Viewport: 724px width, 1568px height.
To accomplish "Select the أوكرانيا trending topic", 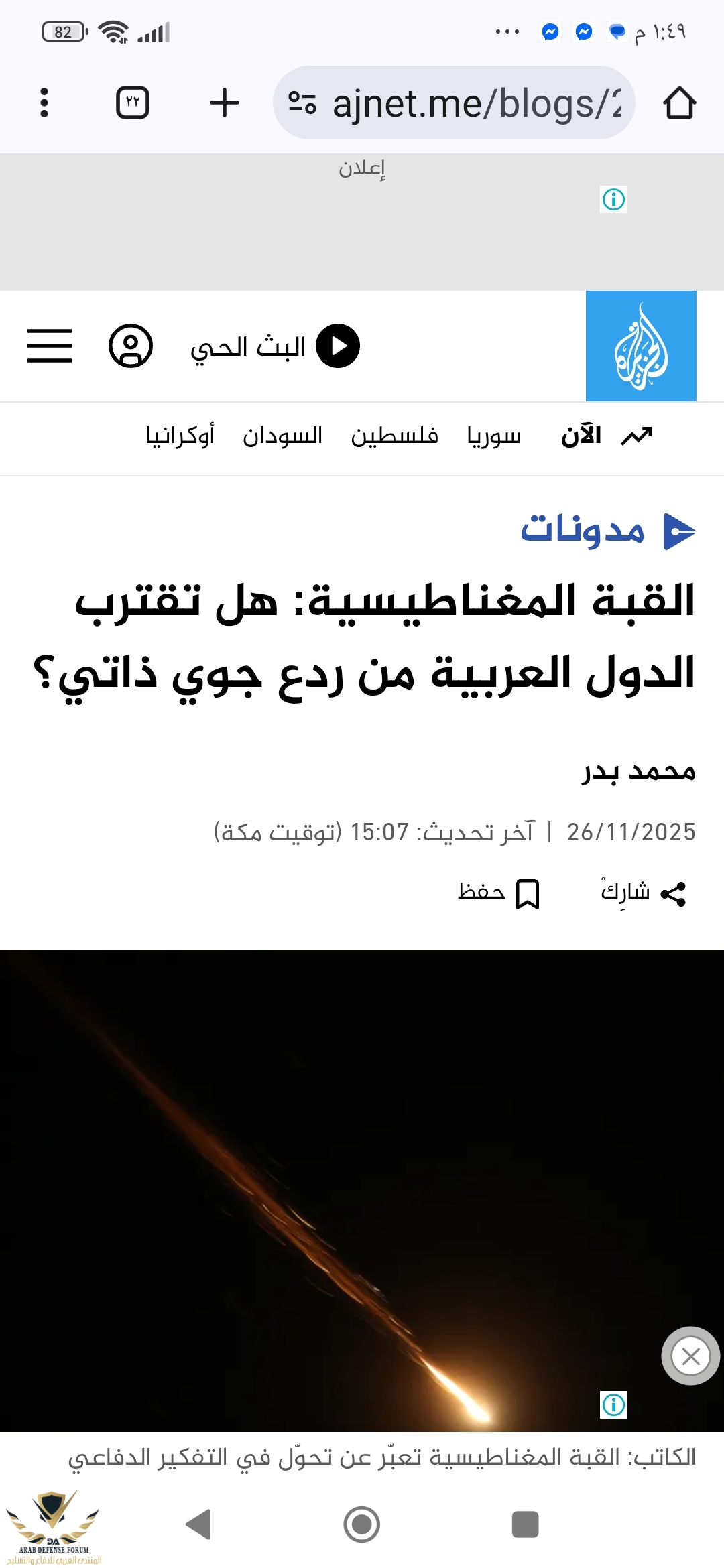I will pyautogui.click(x=180, y=436).
